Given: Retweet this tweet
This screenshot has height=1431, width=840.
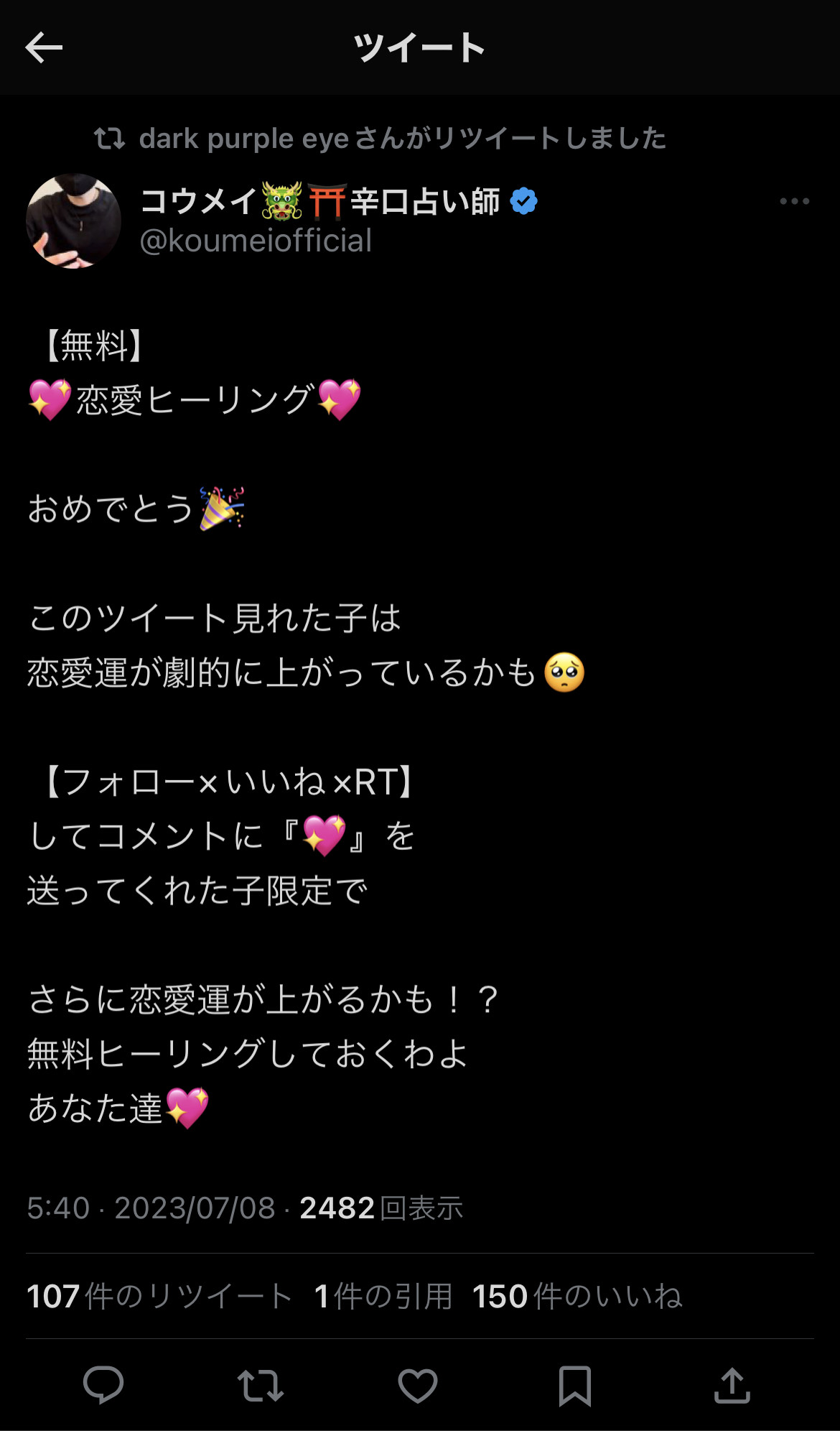Looking at the screenshot, I should pos(261,1385).
